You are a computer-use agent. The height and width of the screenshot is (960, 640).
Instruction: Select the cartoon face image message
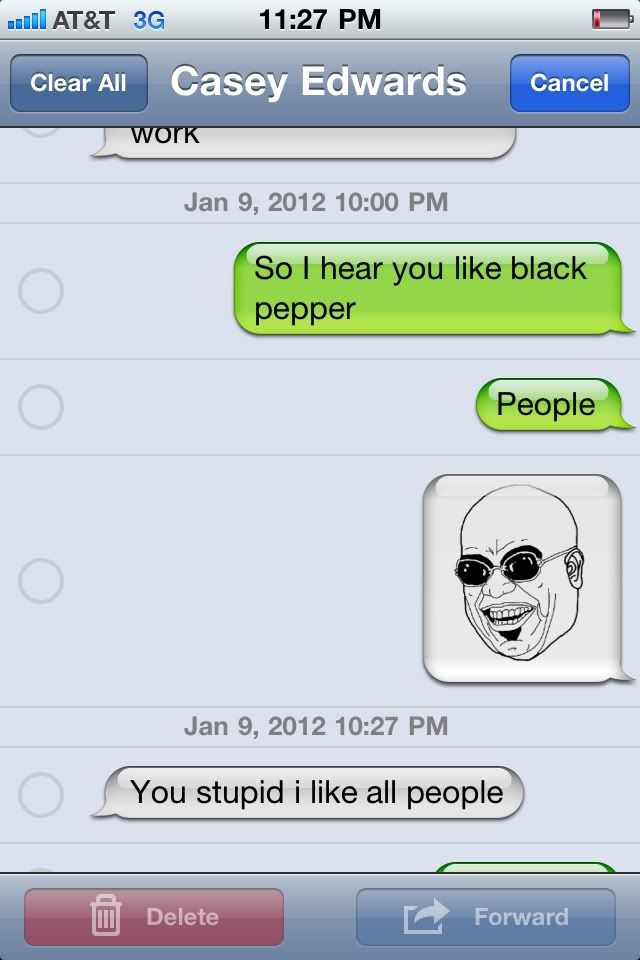click(x=41, y=580)
